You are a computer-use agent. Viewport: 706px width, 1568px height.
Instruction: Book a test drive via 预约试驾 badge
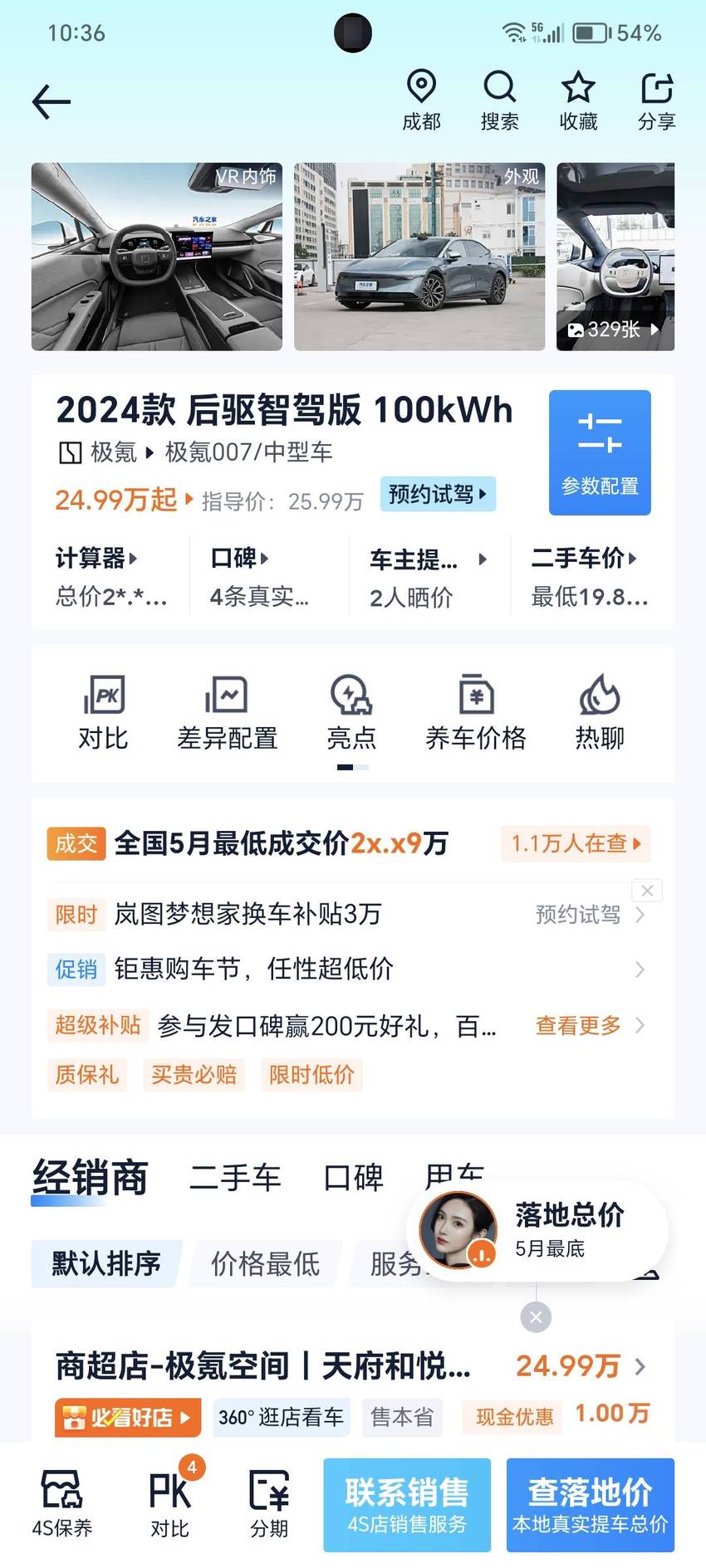438,494
